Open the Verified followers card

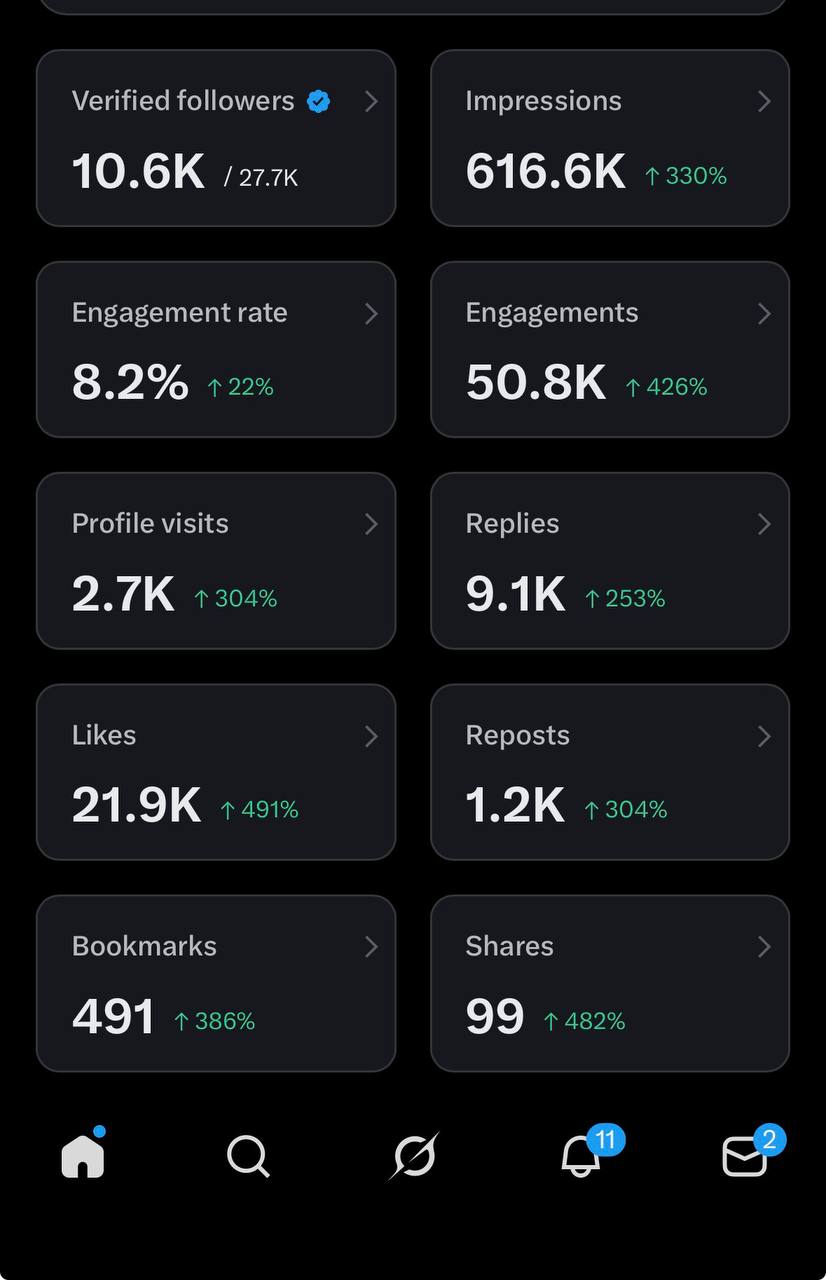pyautogui.click(x=216, y=138)
